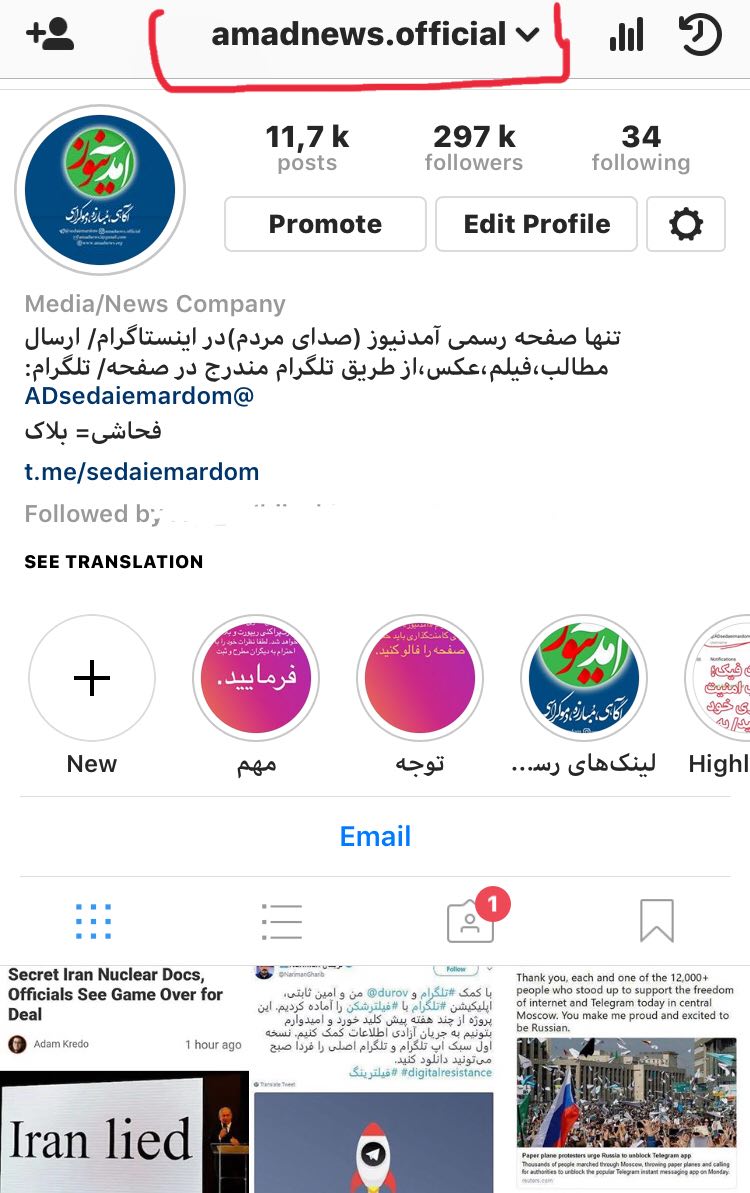The height and width of the screenshot is (1193, 750).
Task: Open the t.me/sedaiemardom link
Action: (142, 472)
